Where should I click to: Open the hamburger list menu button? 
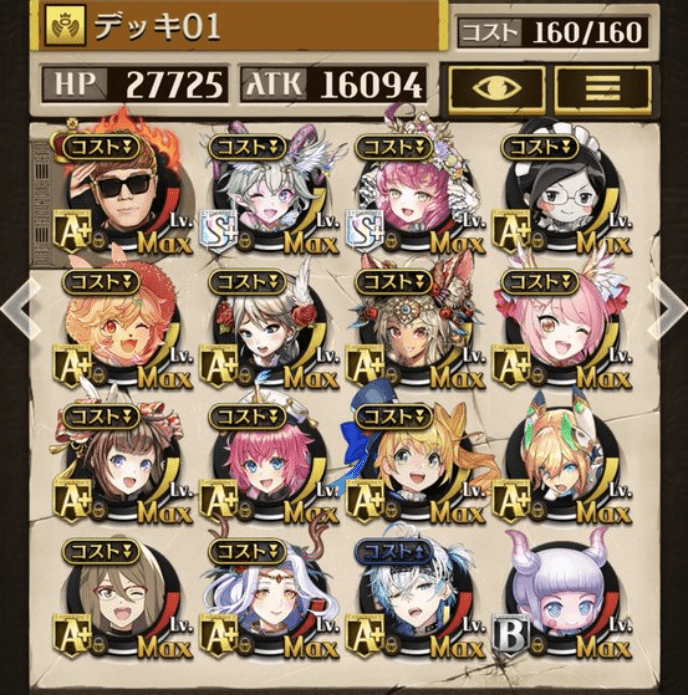coord(602,90)
